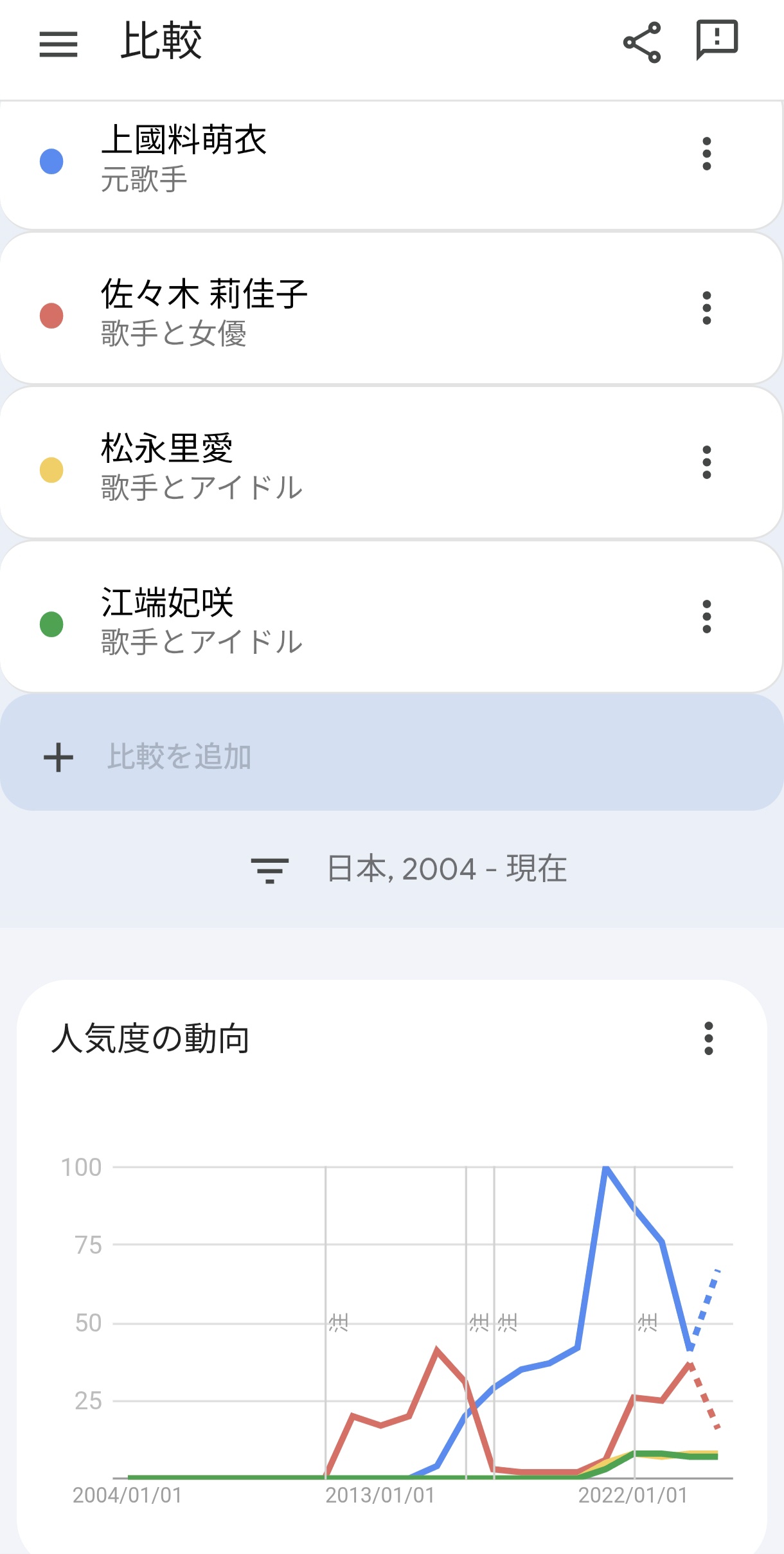Open options for 松永里愛
The image size is (784, 1554).
click(707, 462)
